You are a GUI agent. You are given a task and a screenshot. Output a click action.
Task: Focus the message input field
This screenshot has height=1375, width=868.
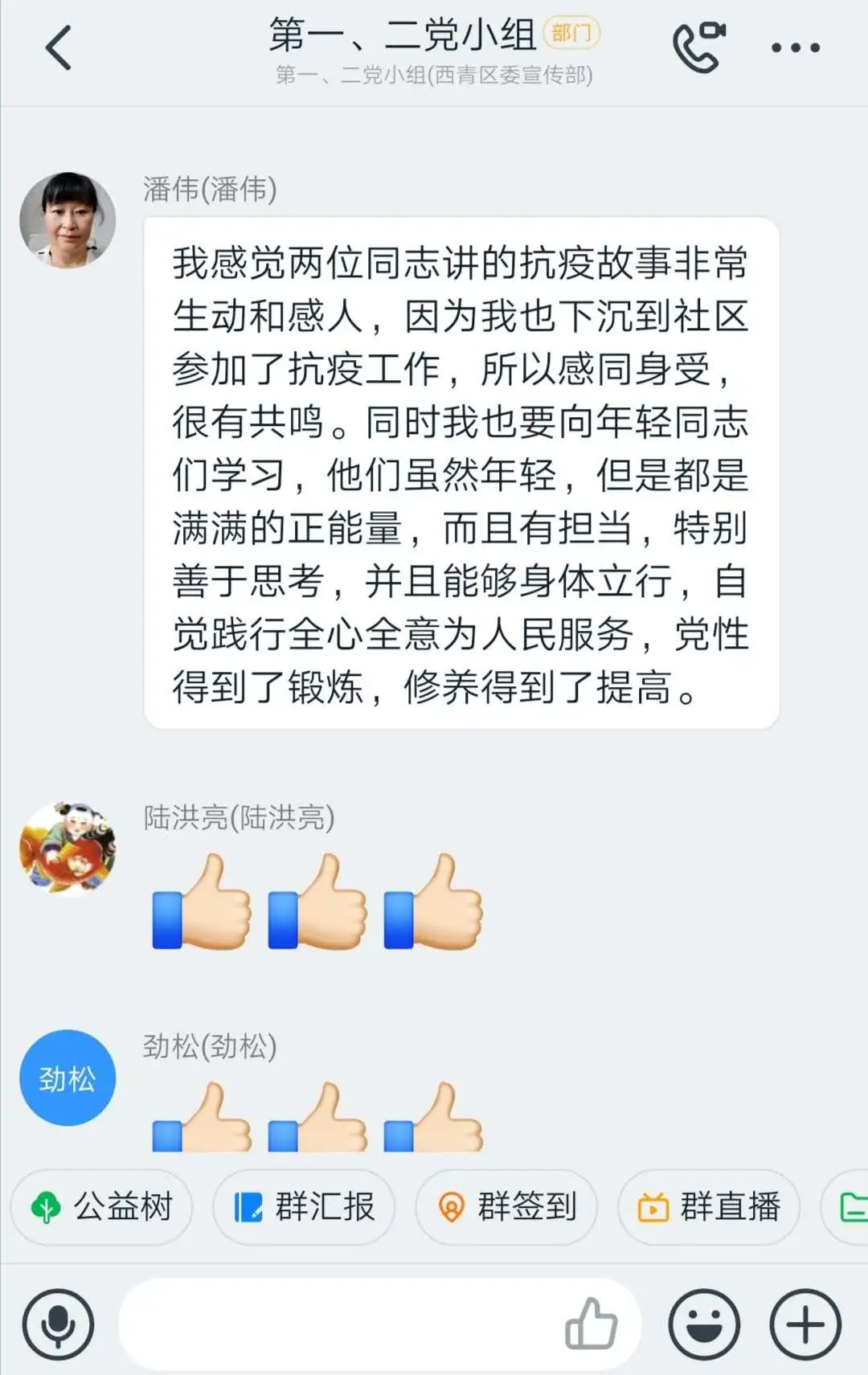(338, 1324)
